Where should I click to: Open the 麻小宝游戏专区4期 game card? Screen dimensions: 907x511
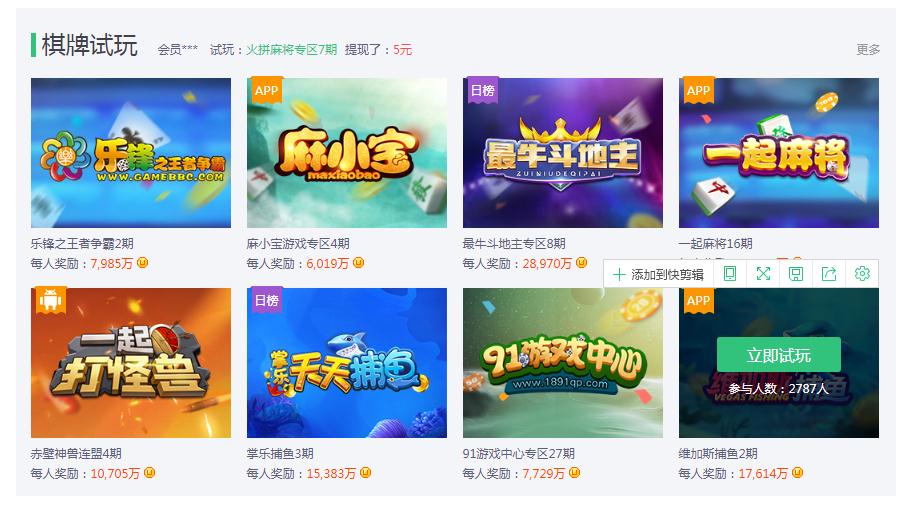[x=347, y=153]
